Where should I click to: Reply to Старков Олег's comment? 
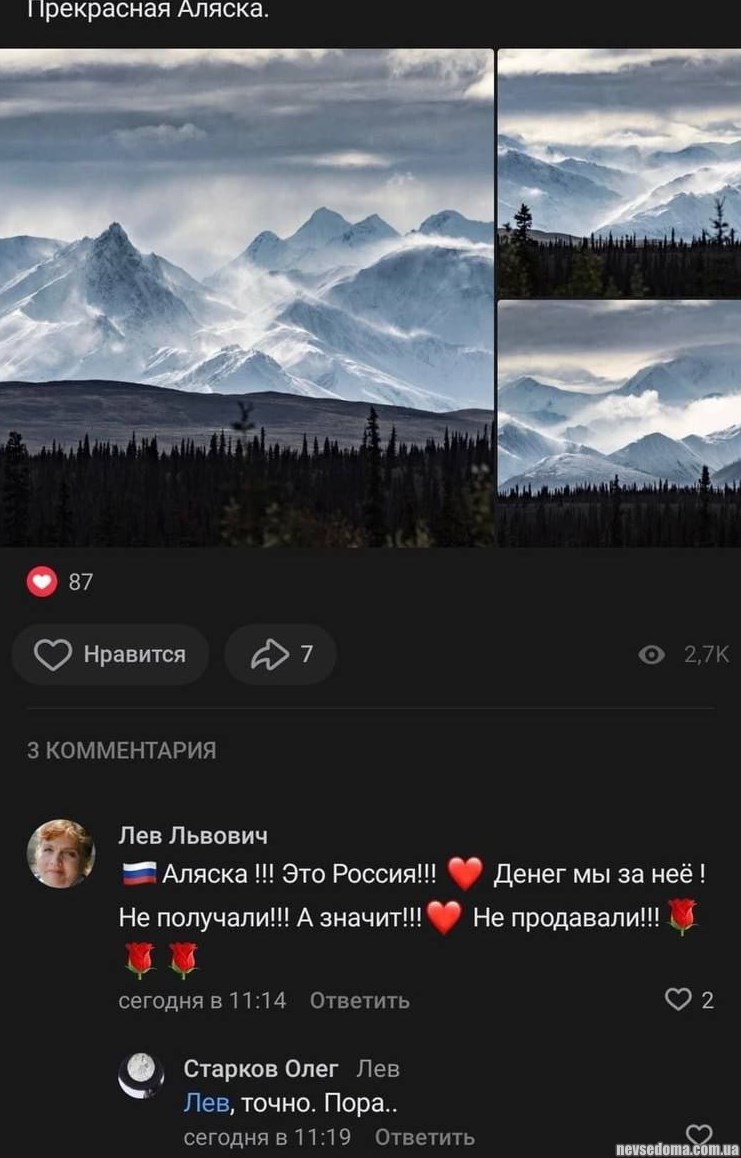pyautogui.click(x=424, y=1137)
